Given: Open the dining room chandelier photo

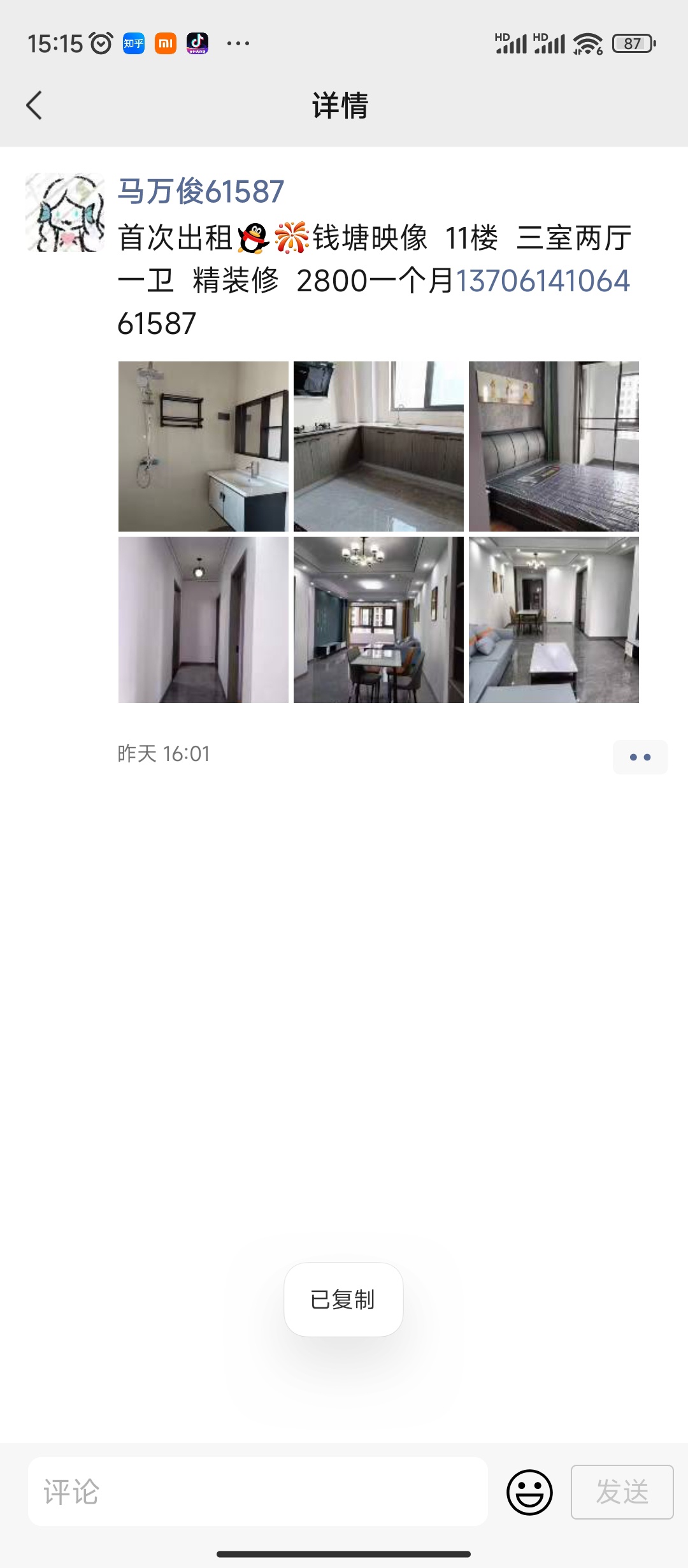Looking at the screenshot, I should pyautogui.click(x=378, y=620).
